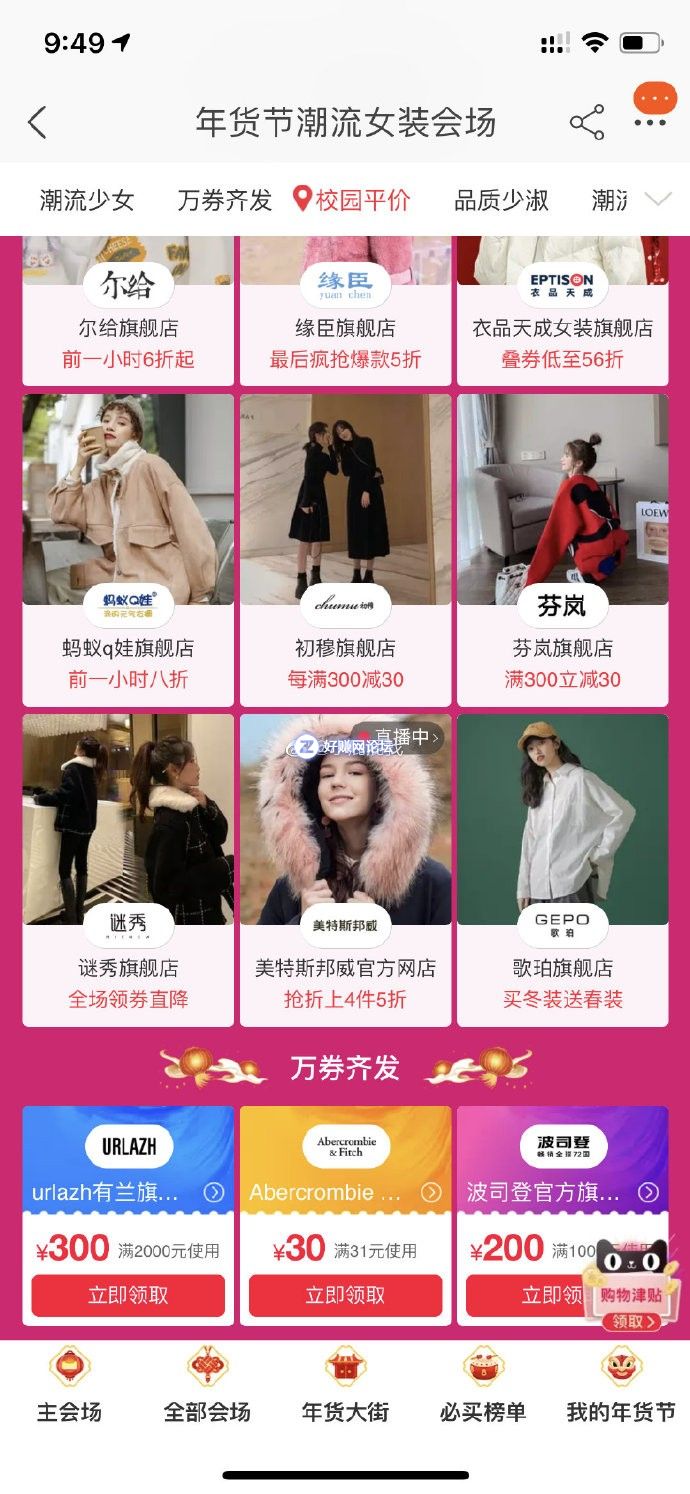Share this shopping page
This screenshot has height=1494, width=690.
tap(587, 123)
